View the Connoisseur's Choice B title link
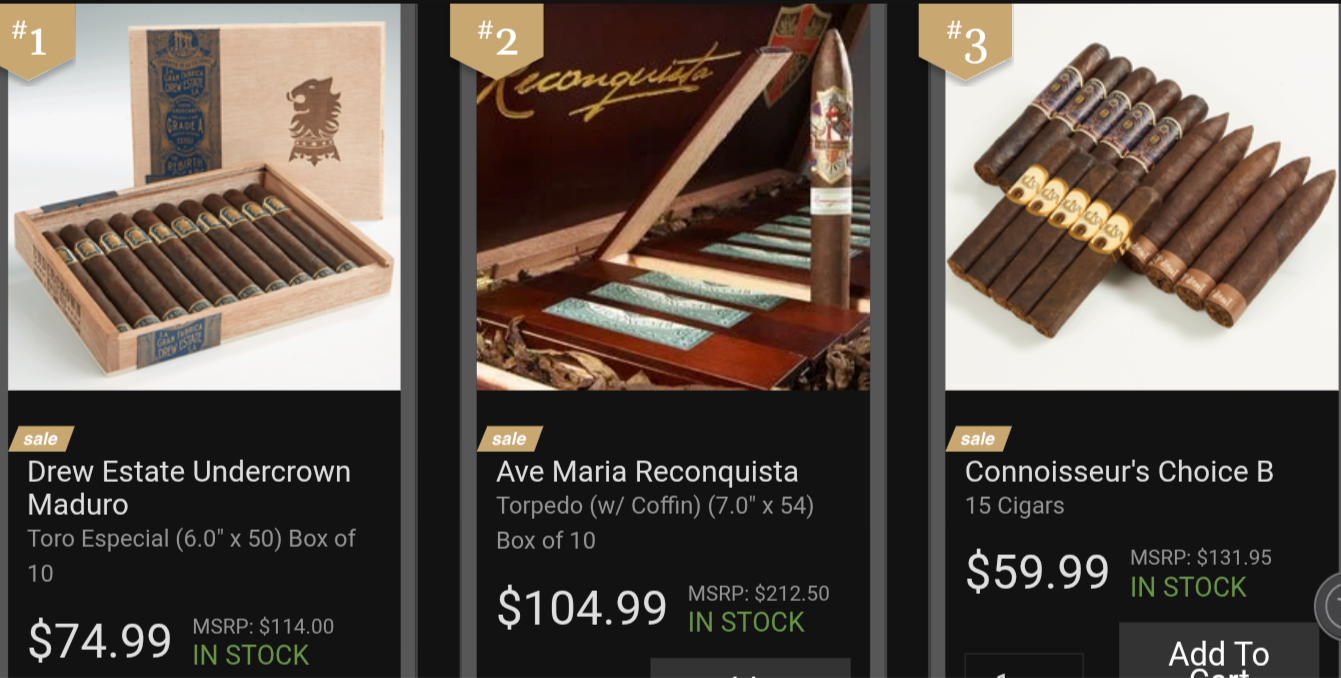The width and height of the screenshot is (1341, 678). click(x=1119, y=471)
